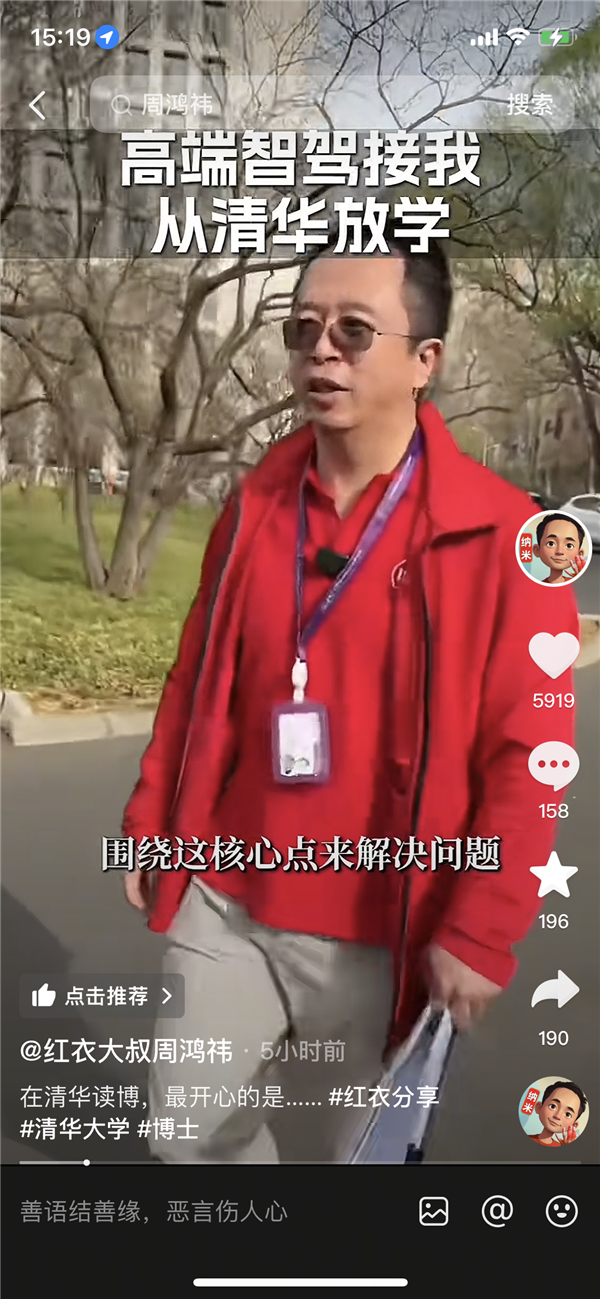The height and width of the screenshot is (1299, 600).
Task: Mention someone with the @ icon
Action: coord(497,1212)
